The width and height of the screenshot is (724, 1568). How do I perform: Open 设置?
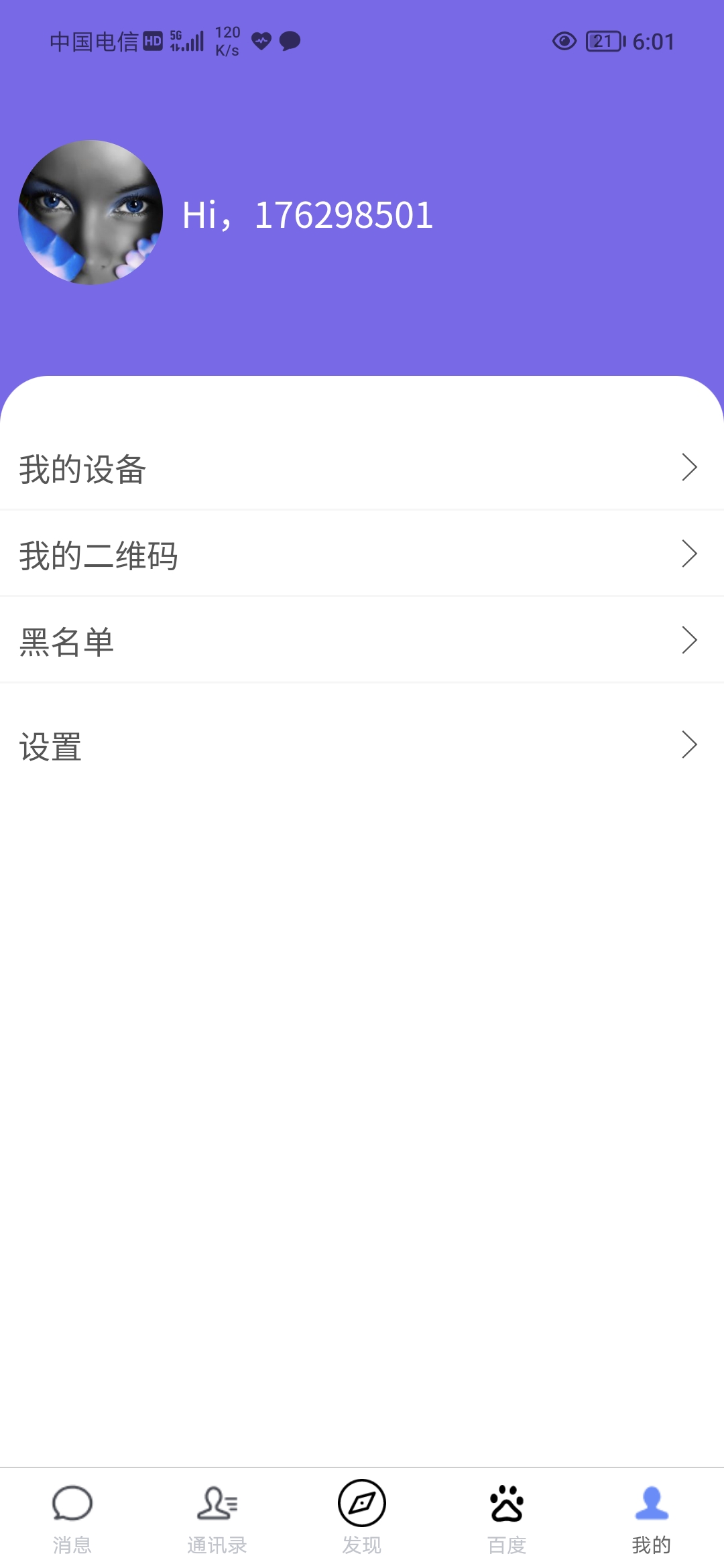pos(362,745)
